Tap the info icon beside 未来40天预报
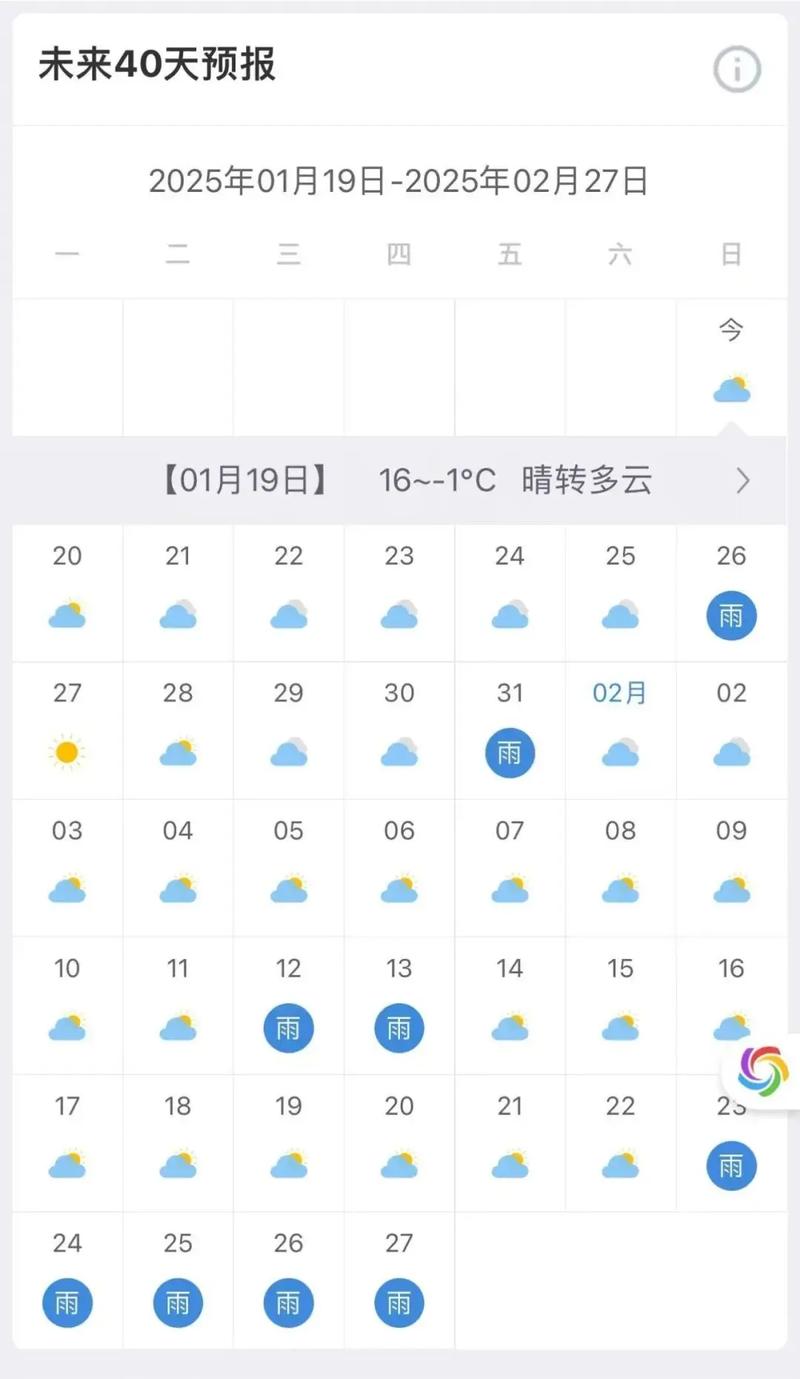 (x=736, y=70)
